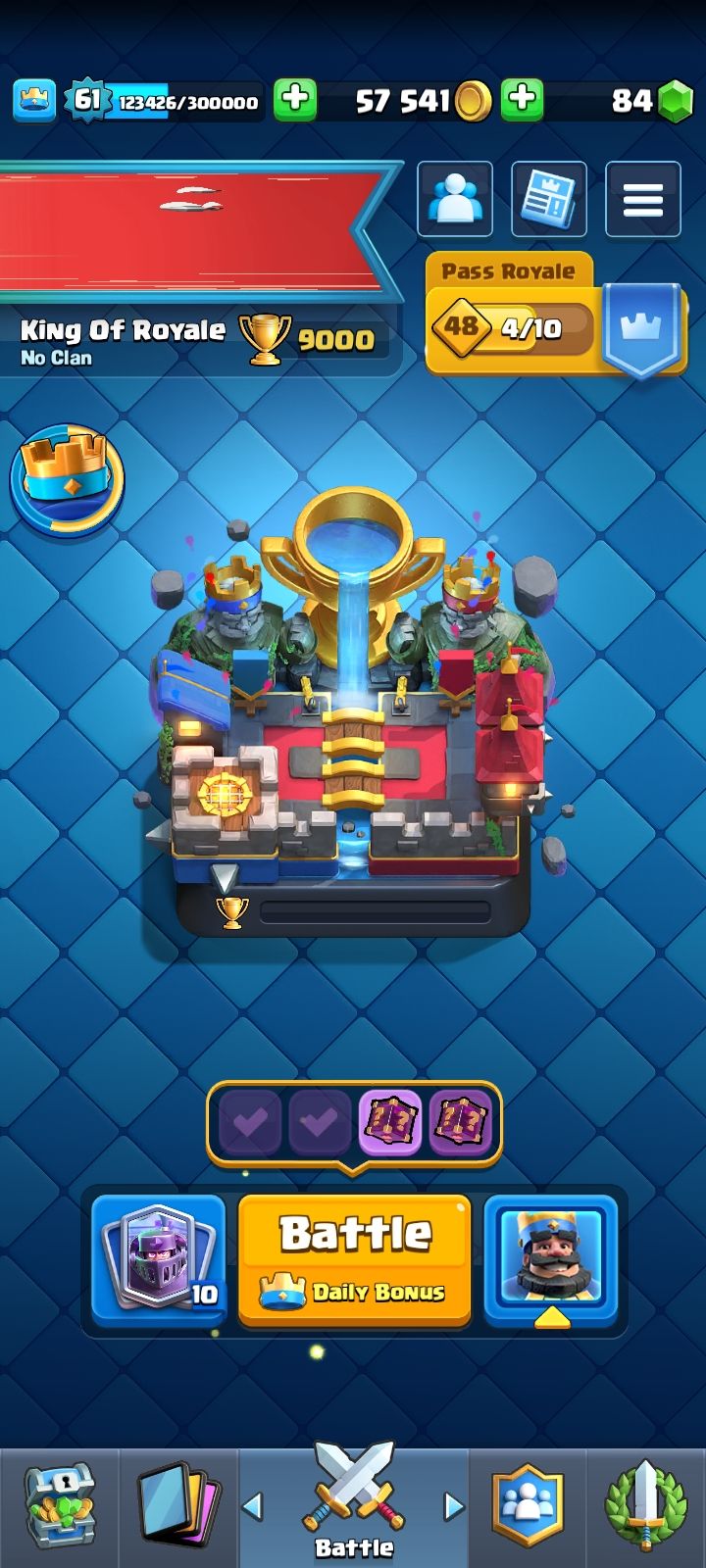The width and height of the screenshot is (706, 1568).
Task: Open the arena trophy road
Action: pos(353,725)
